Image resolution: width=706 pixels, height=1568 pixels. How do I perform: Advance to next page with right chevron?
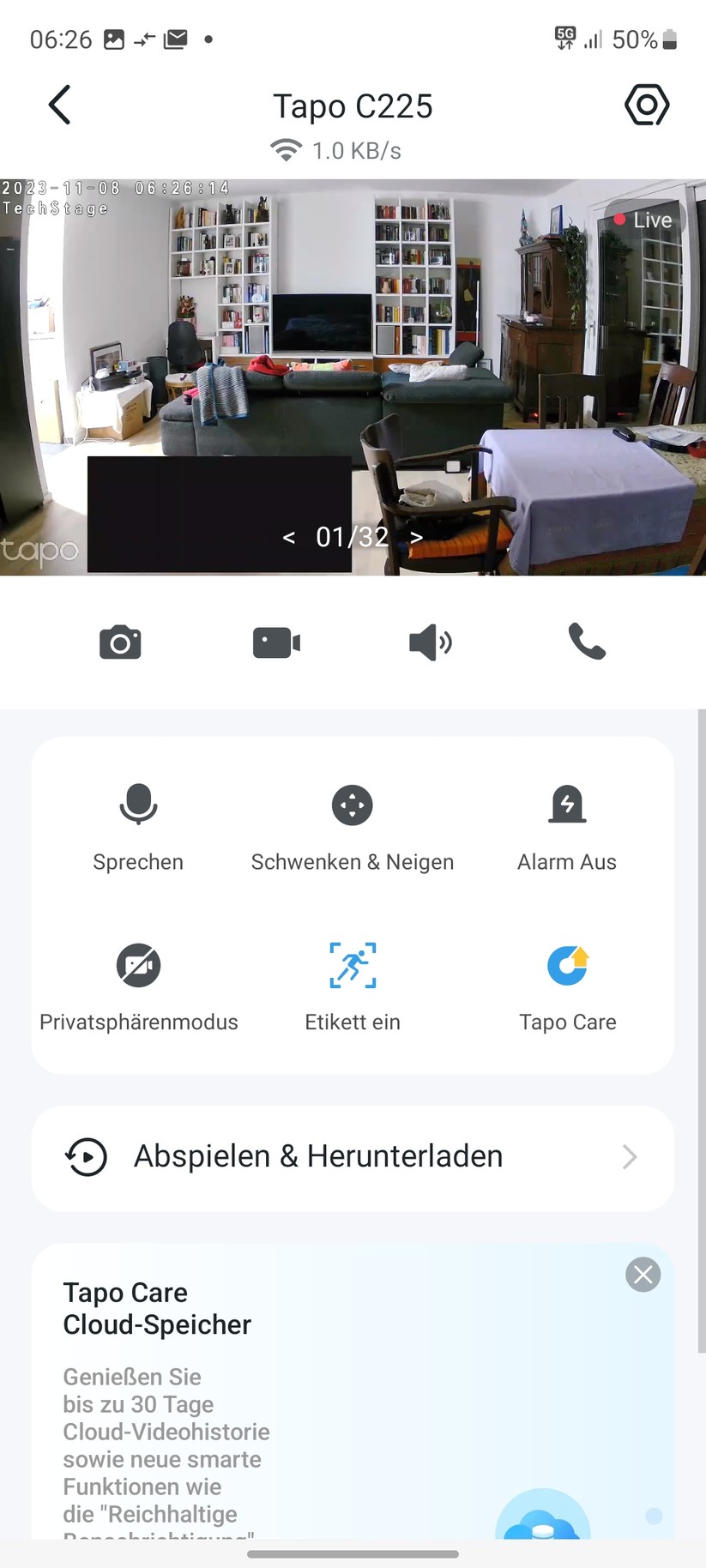pyautogui.click(x=416, y=538)
